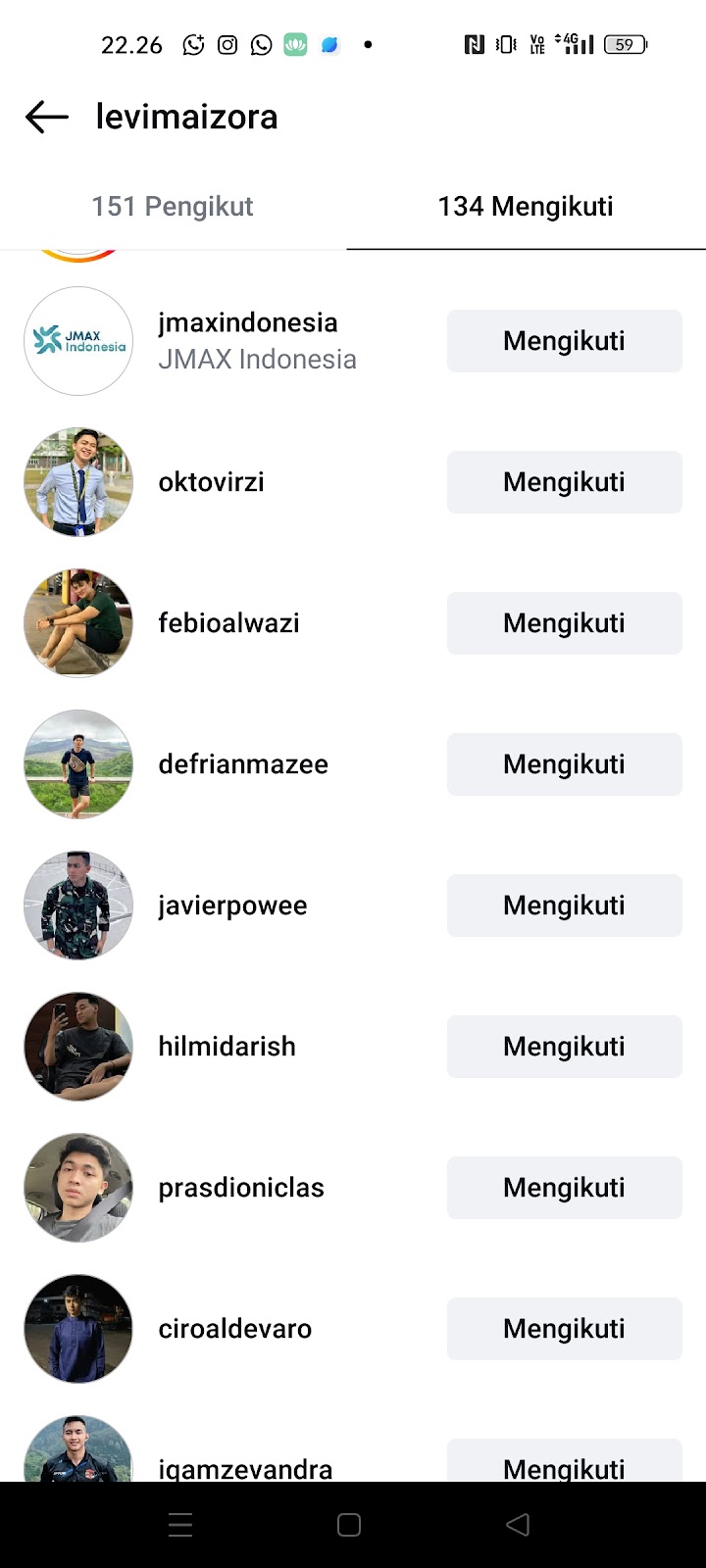Screen dimensions: 706x1568
Task: Open ciroaldevaro's profile
Action: coord(235,1329)
